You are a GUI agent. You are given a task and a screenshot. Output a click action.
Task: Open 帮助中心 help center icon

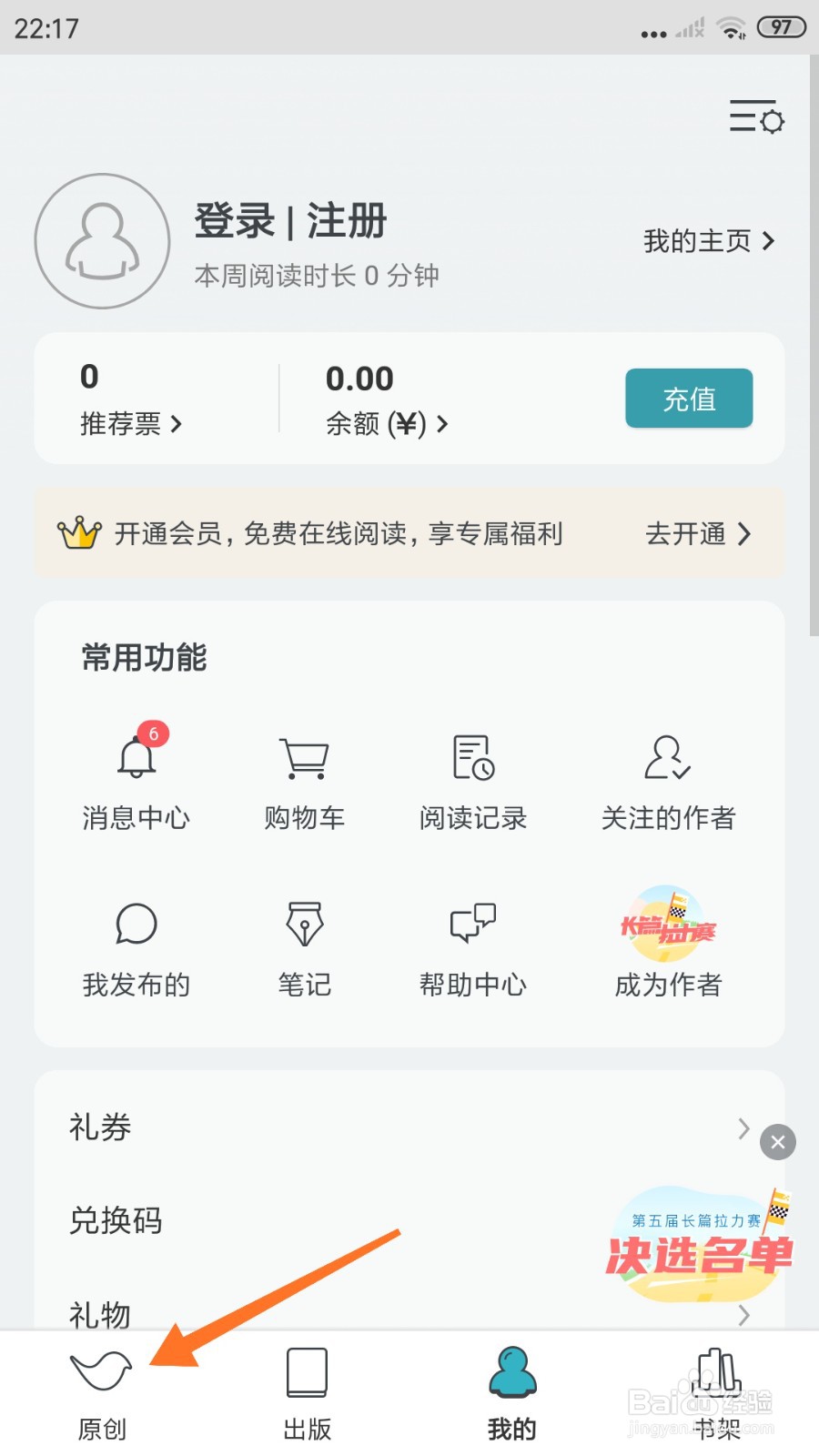tap(472, 924)
